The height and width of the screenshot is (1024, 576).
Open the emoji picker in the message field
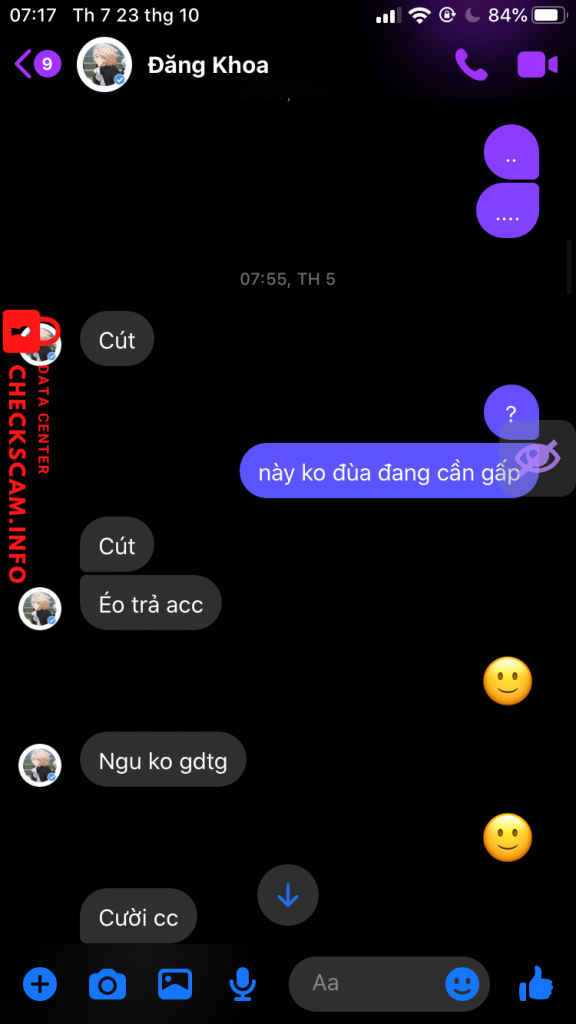462,984
